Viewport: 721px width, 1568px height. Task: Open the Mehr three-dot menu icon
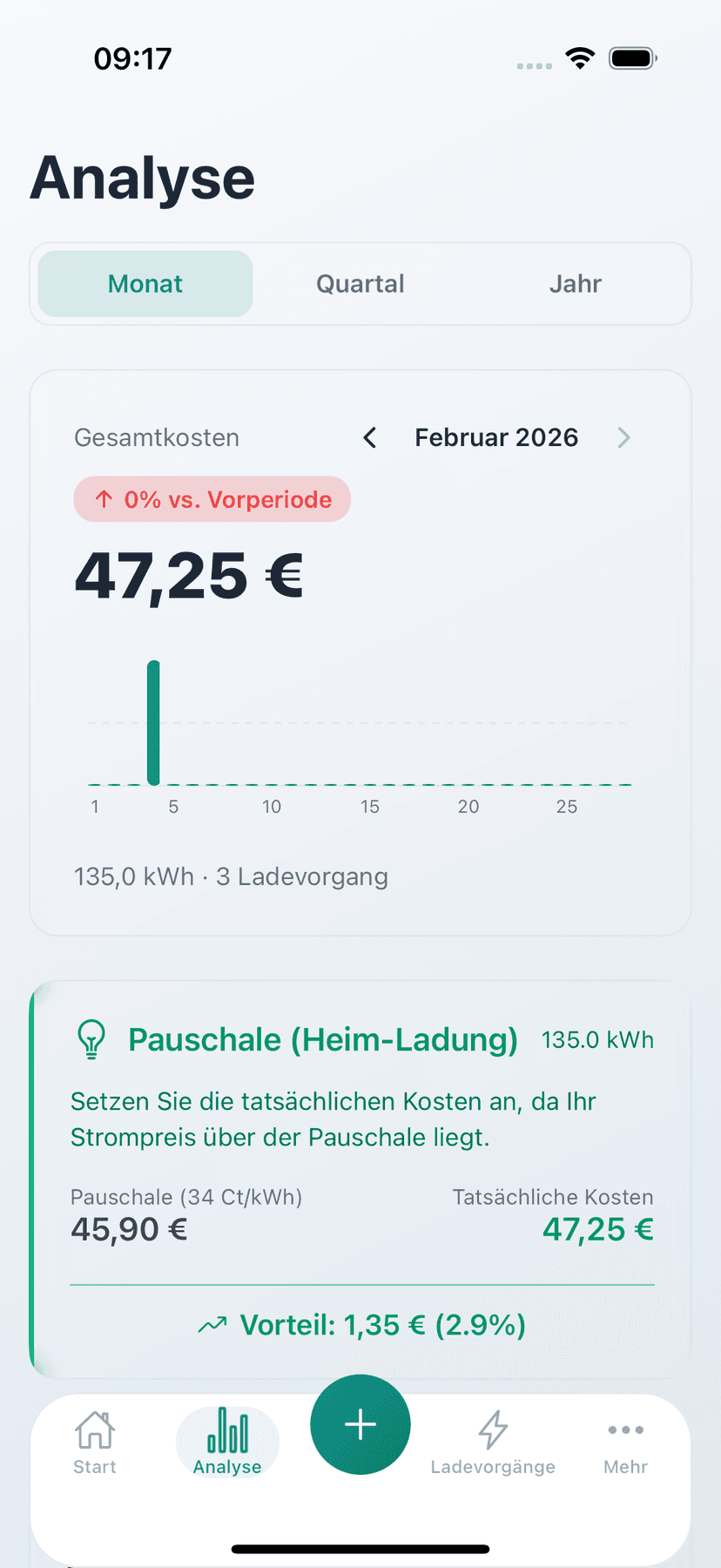[625, 1429]
